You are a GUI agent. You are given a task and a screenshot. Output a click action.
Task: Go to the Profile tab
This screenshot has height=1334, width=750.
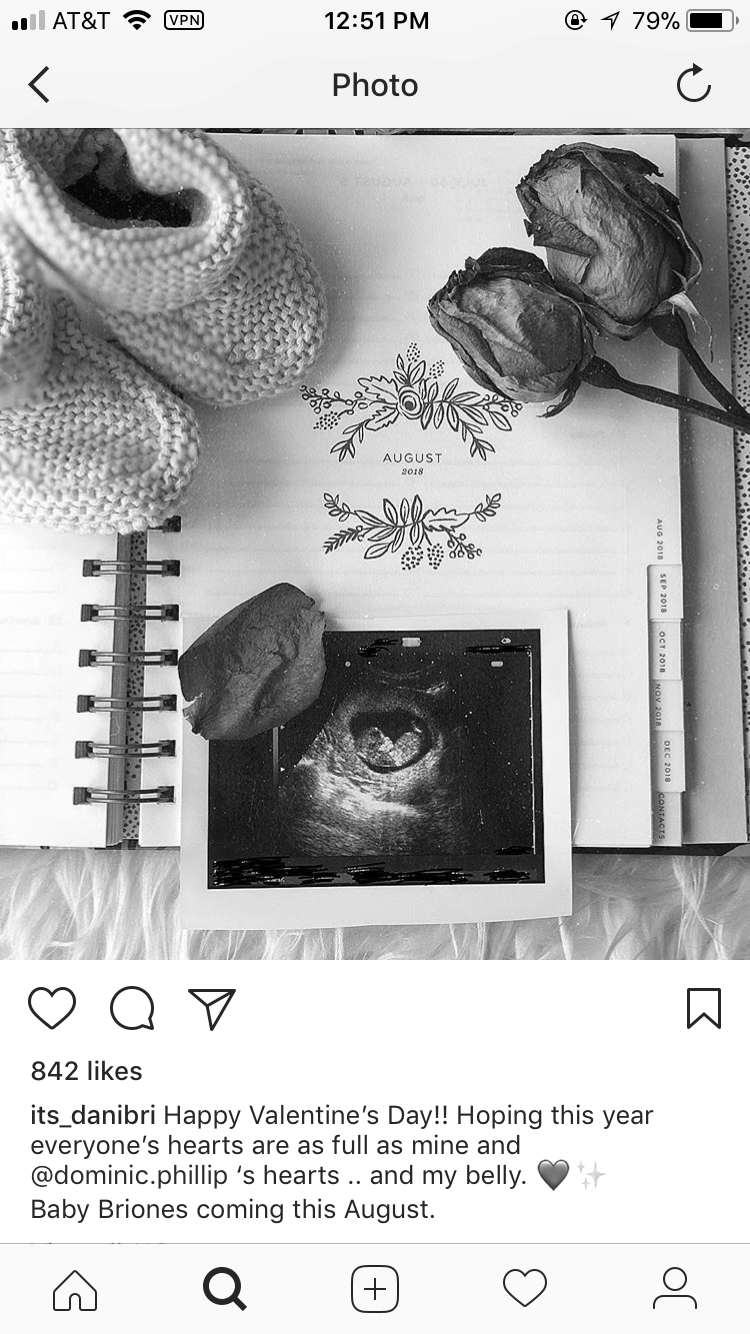click(x=675, y=1288)
